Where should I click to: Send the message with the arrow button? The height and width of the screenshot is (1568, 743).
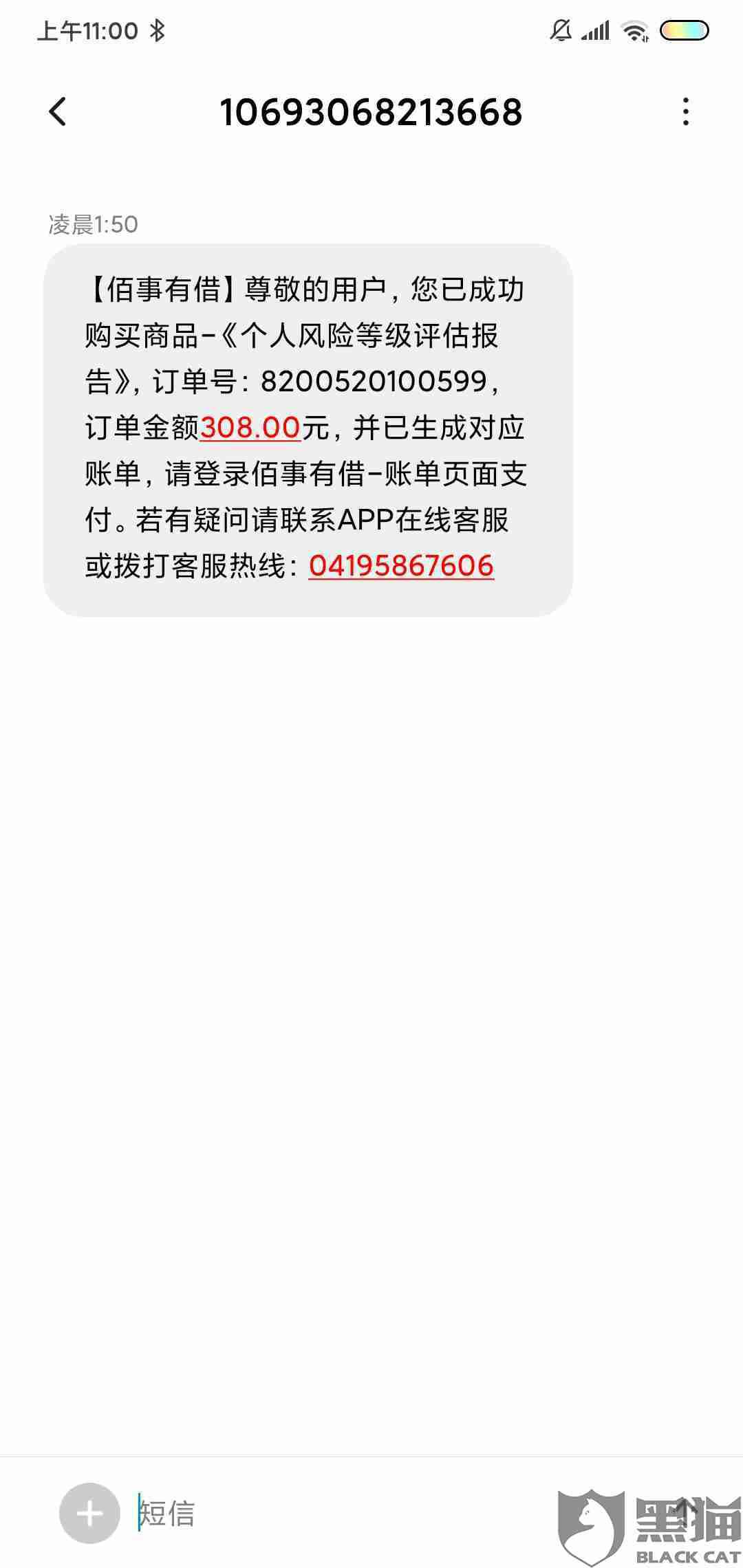pos(684,1512)
